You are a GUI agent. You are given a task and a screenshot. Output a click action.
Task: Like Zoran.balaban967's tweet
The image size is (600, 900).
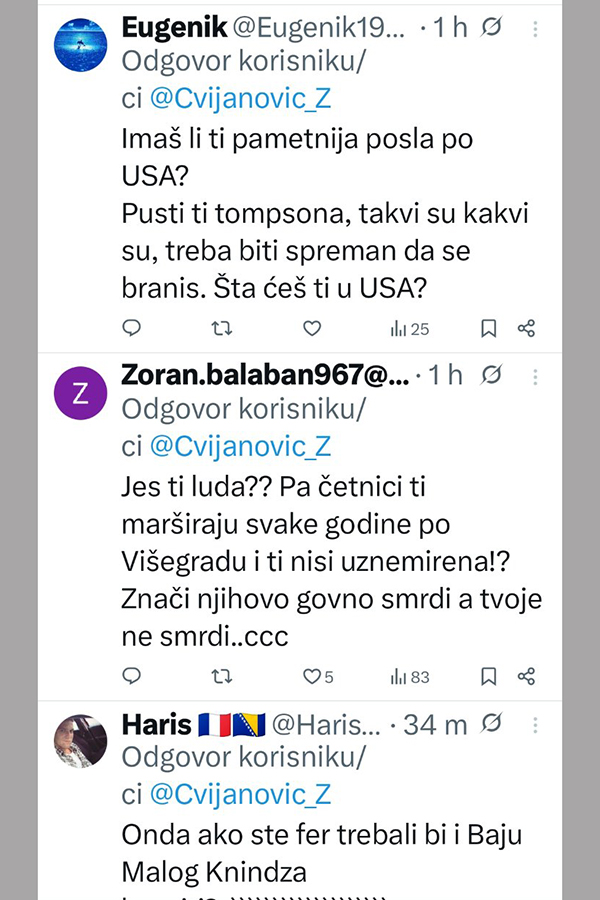311,676
